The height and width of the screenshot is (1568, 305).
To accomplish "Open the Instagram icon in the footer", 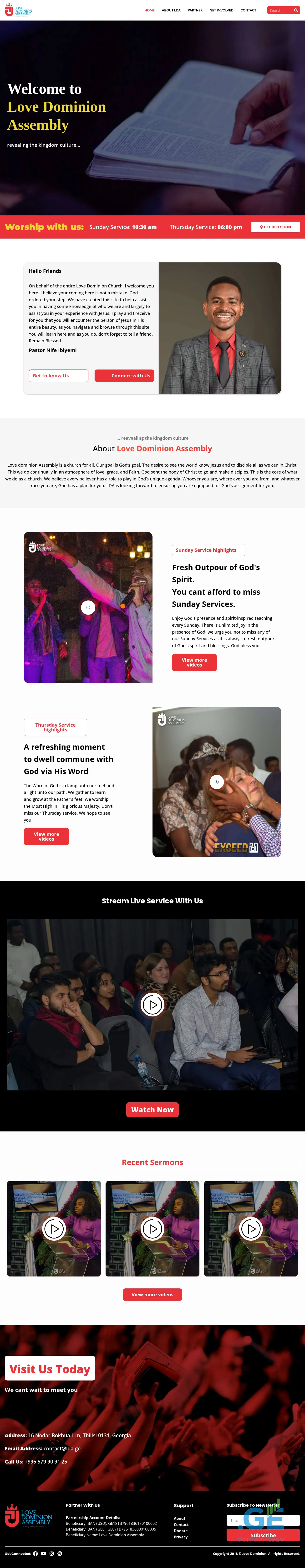I will click(52, 1553).
